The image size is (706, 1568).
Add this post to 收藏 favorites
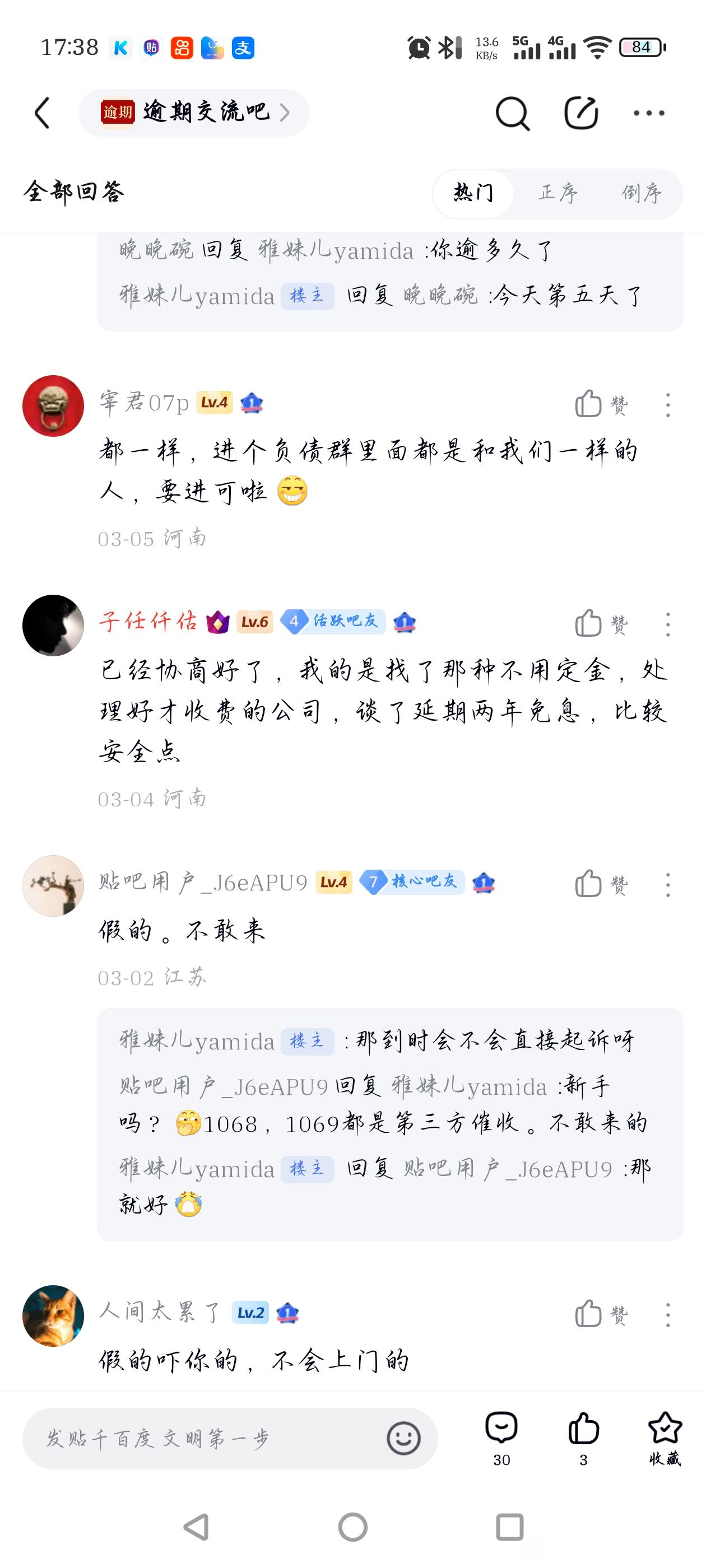click(665, 1438)
